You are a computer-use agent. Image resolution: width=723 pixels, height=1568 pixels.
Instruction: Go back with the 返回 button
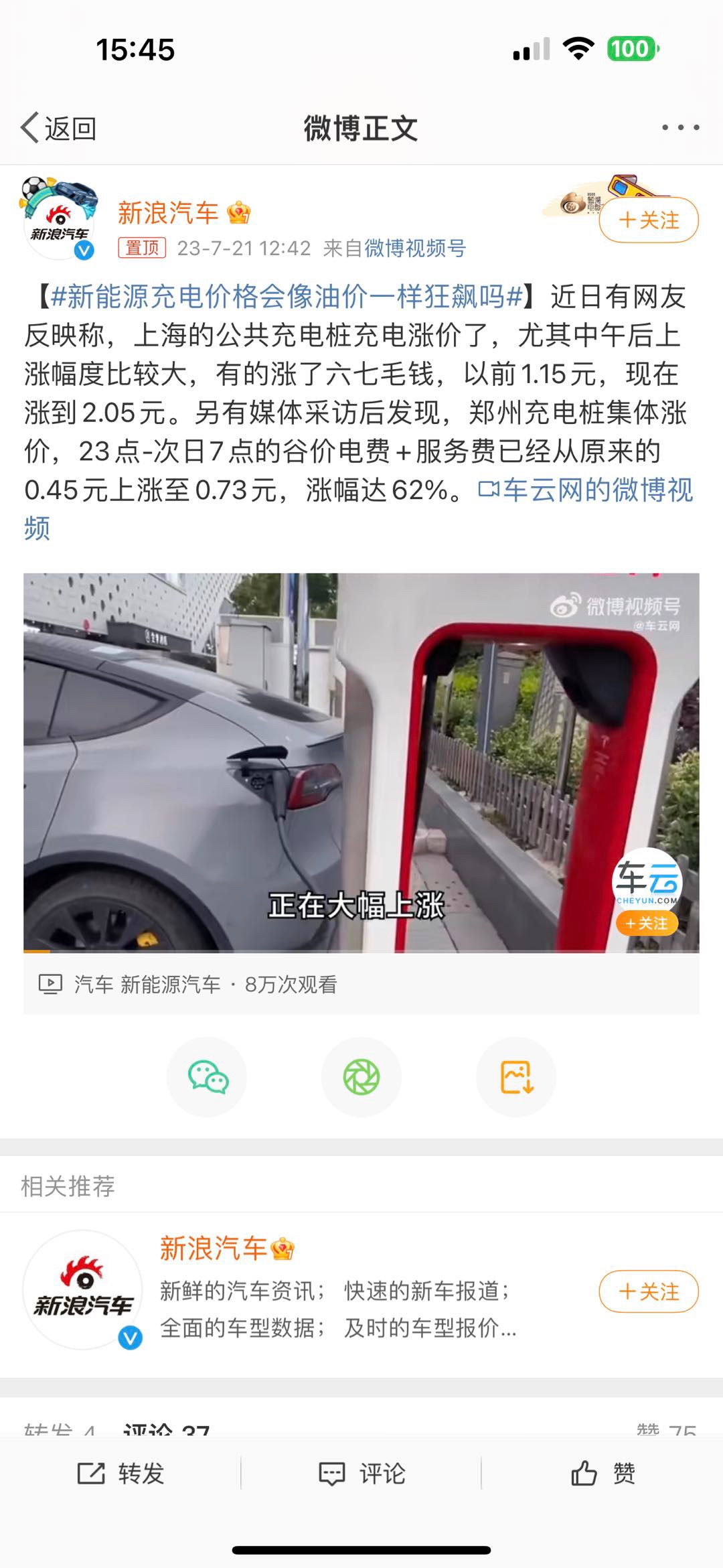[x=59, y=128]
